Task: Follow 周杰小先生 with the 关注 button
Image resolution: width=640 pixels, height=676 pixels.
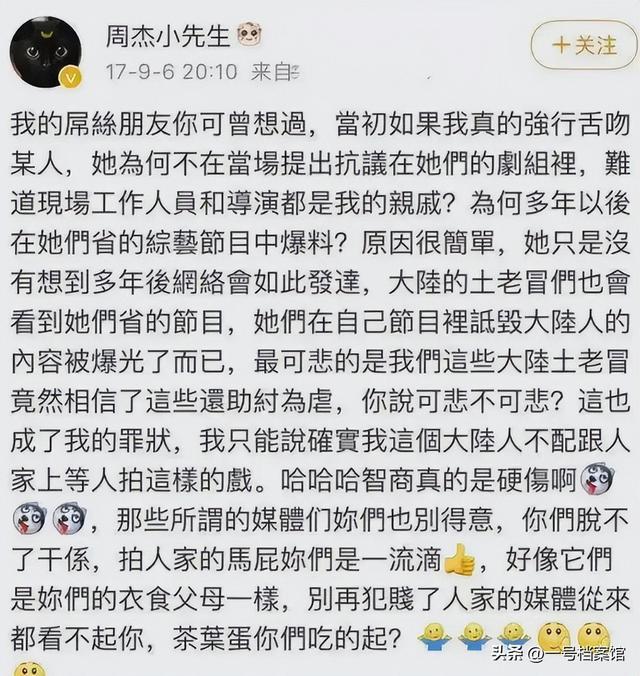Action: 585,45
